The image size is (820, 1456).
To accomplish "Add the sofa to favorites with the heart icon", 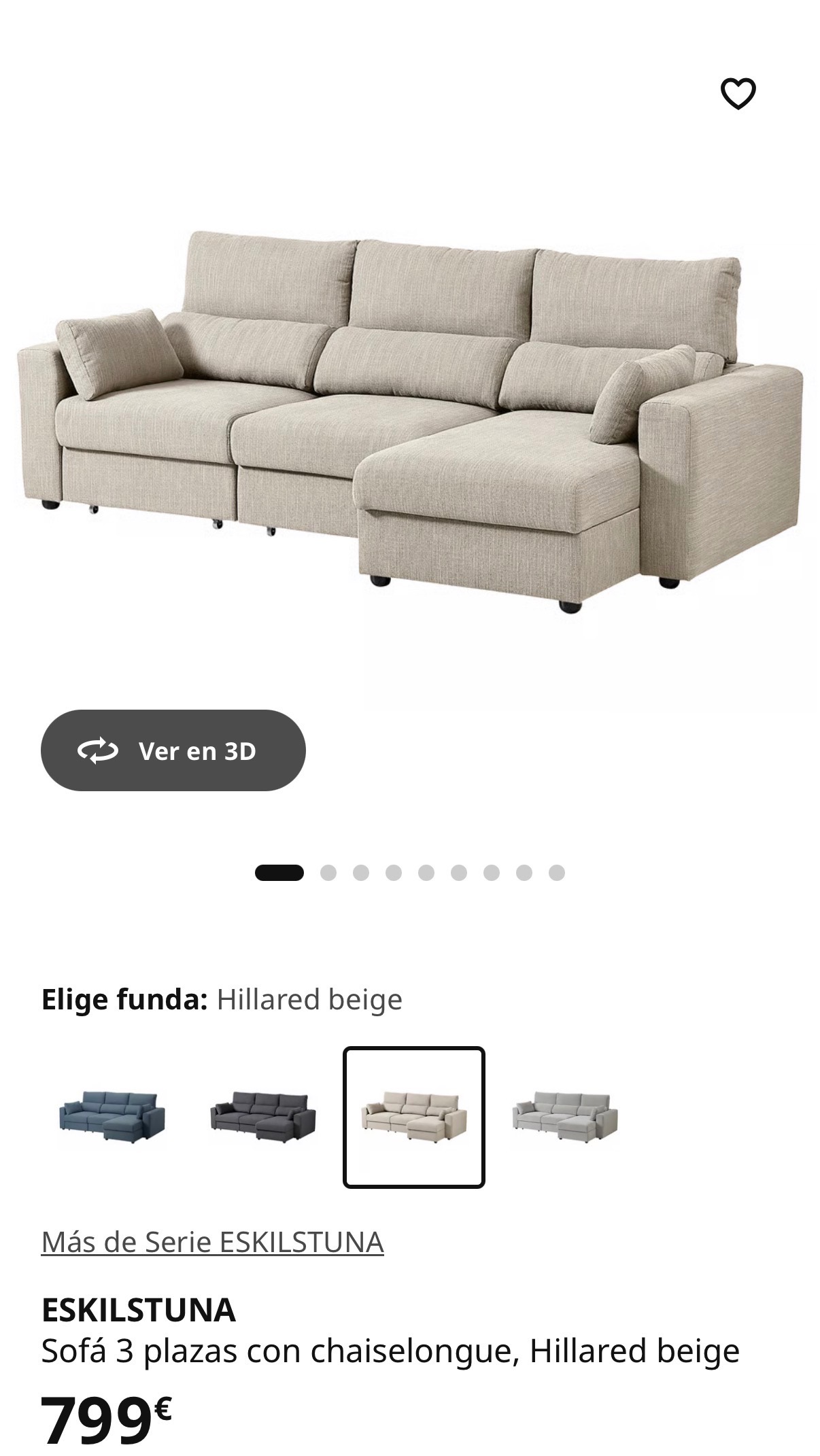I will click(x=738, y=94).
